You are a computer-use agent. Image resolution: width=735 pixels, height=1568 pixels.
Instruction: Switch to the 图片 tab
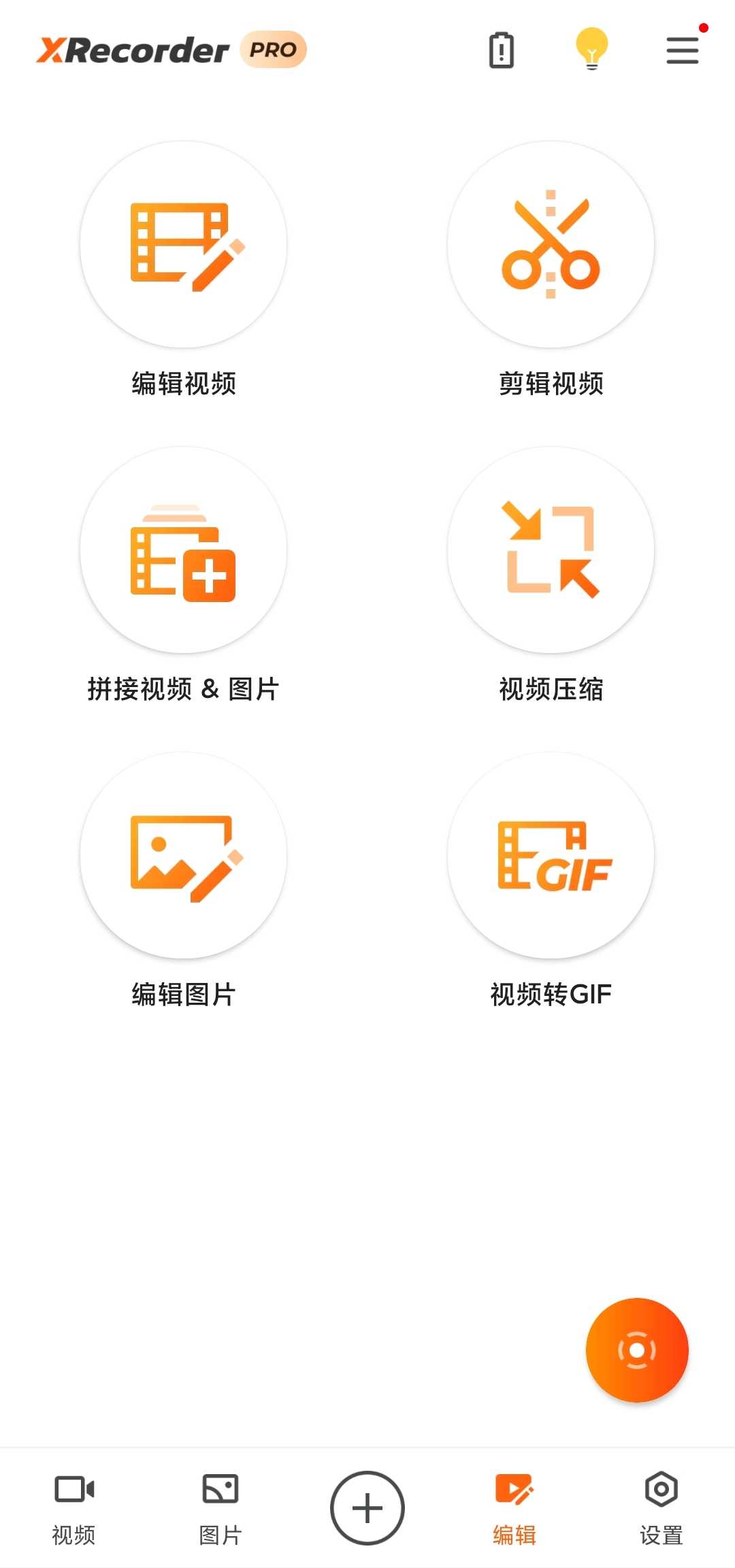click(220, 1507)
